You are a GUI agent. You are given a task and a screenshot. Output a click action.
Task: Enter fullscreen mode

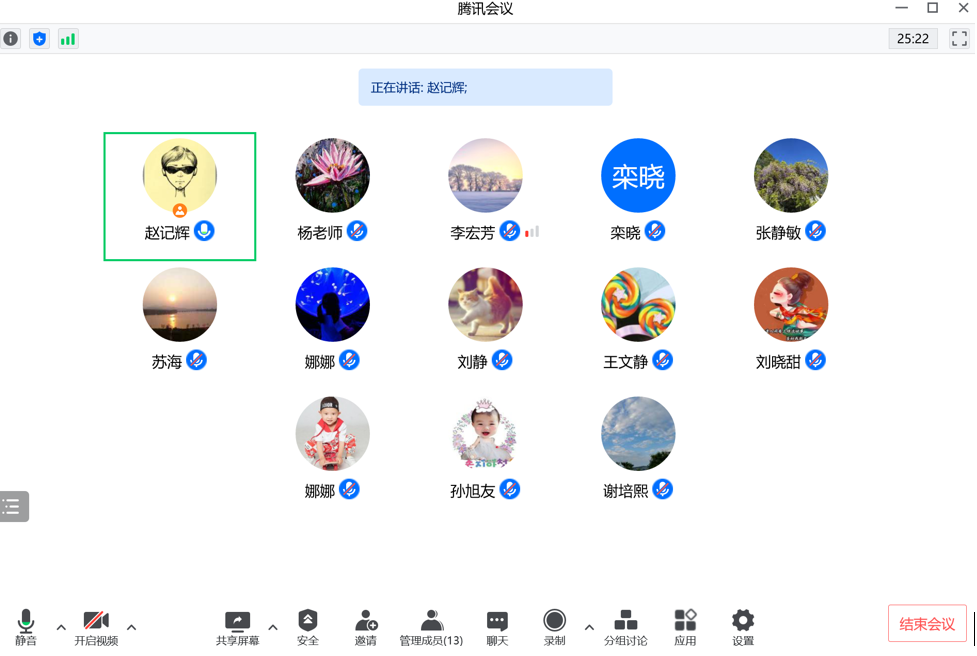(x=959, y=39)
